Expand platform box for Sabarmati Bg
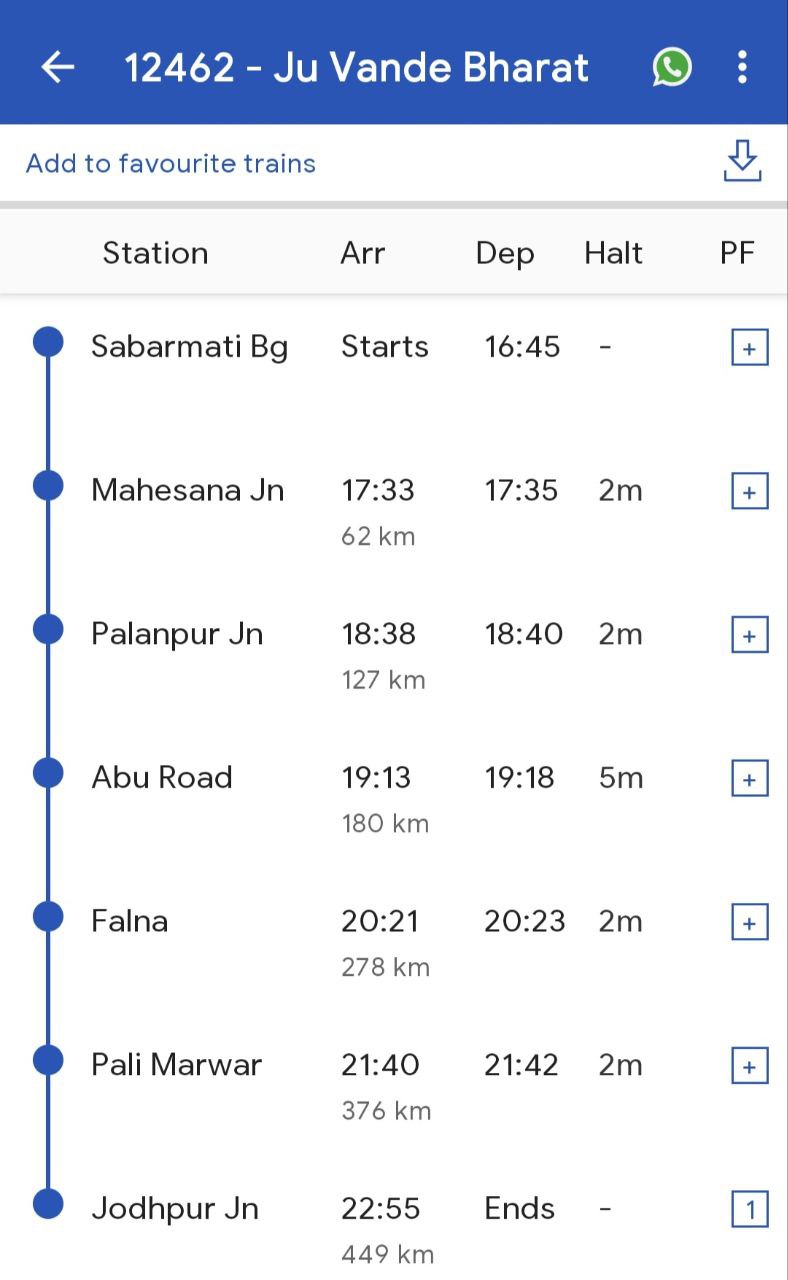 pos(750,349)
